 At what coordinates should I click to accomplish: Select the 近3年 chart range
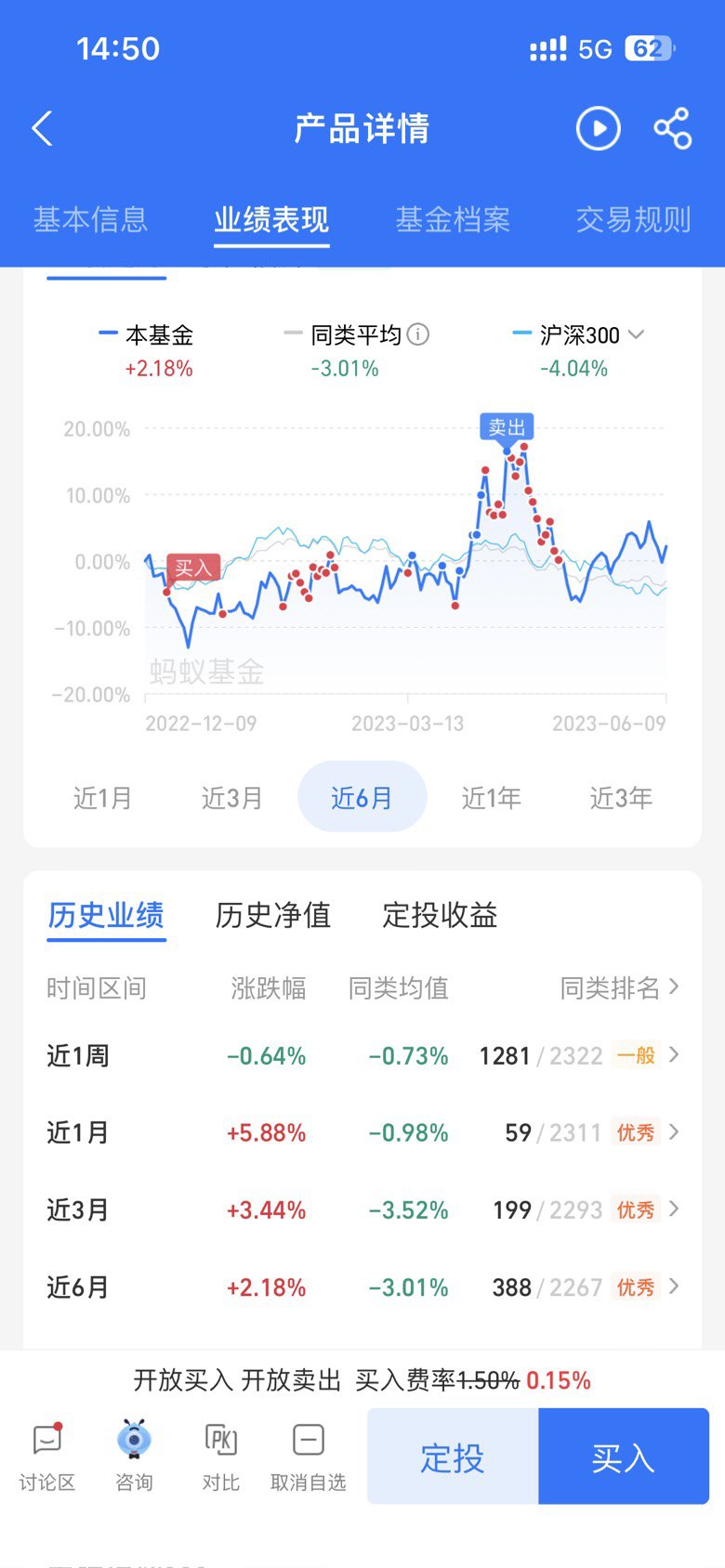[x=621, y=797]
